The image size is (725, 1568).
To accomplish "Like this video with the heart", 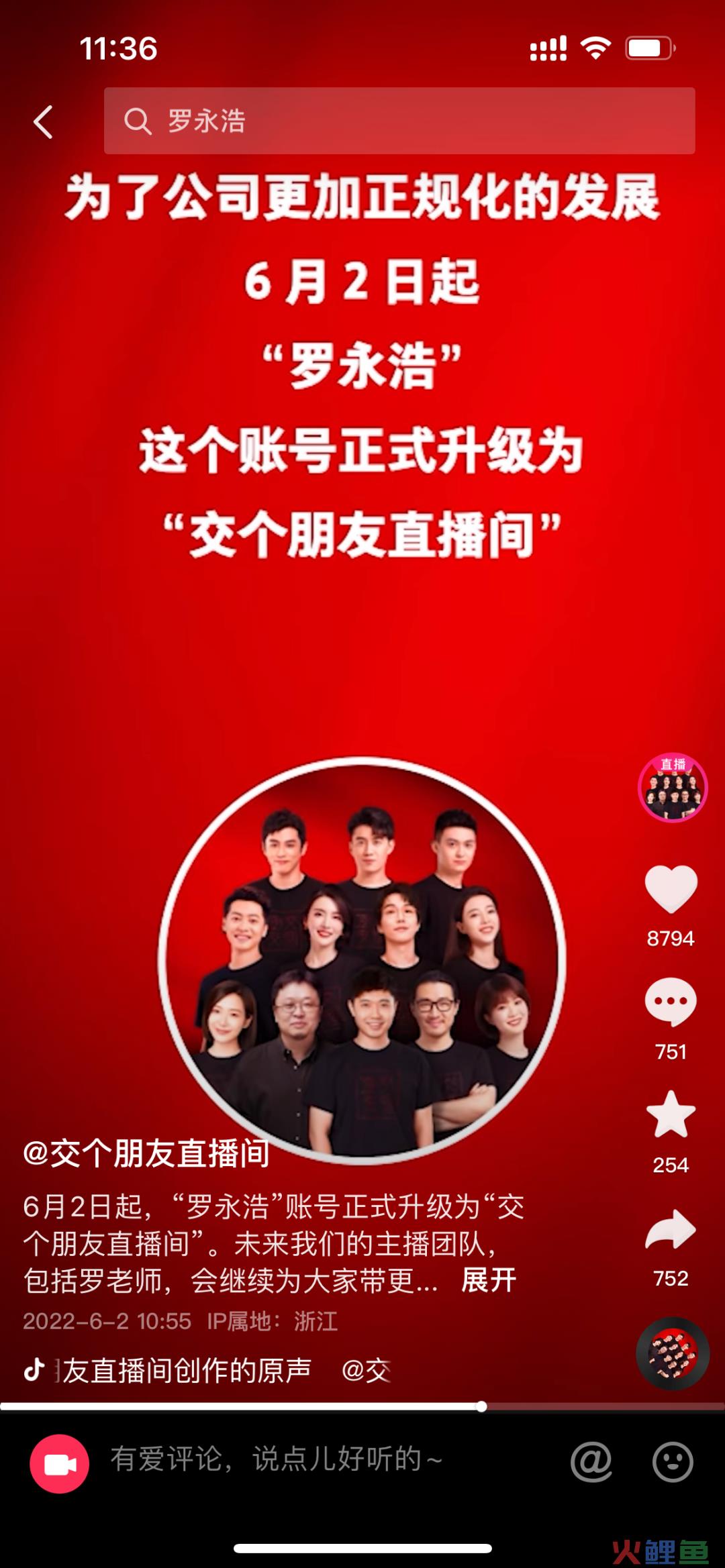I will click(x=671, y=888).
